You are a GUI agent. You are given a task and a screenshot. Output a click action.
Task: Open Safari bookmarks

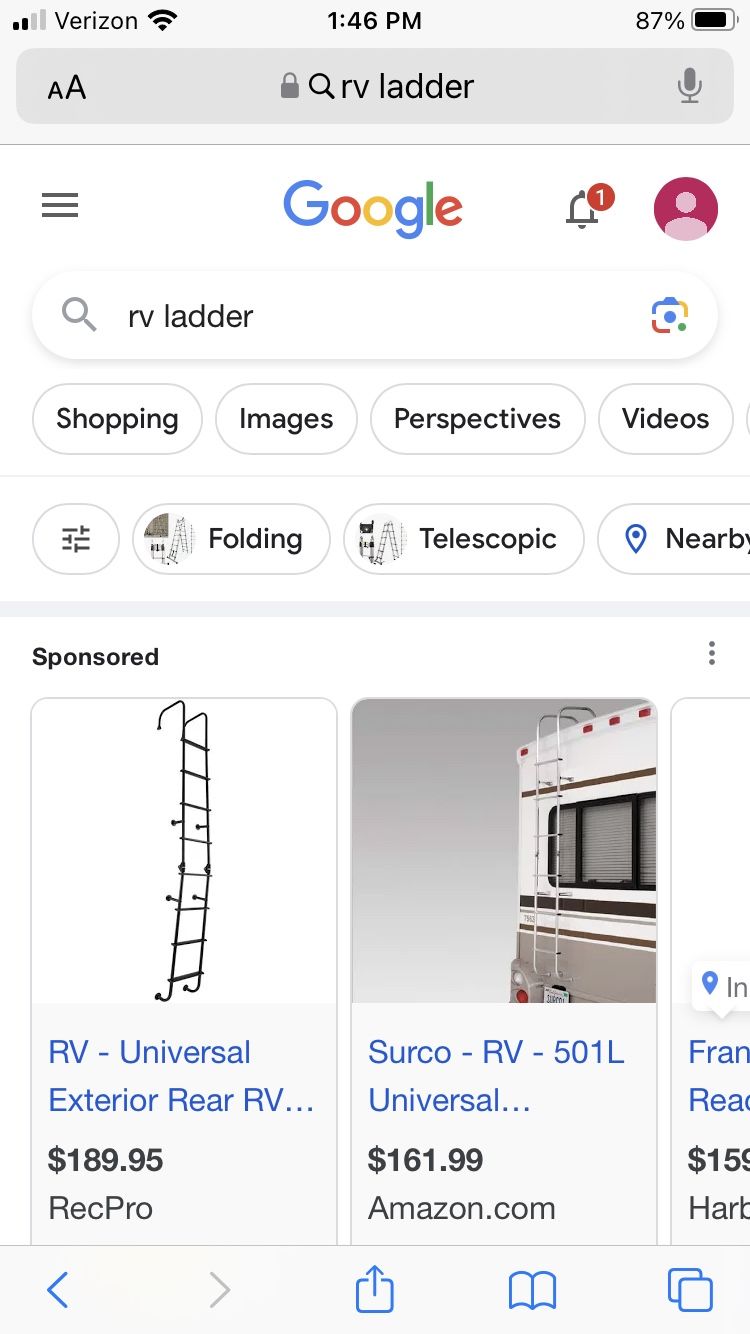532,1290
